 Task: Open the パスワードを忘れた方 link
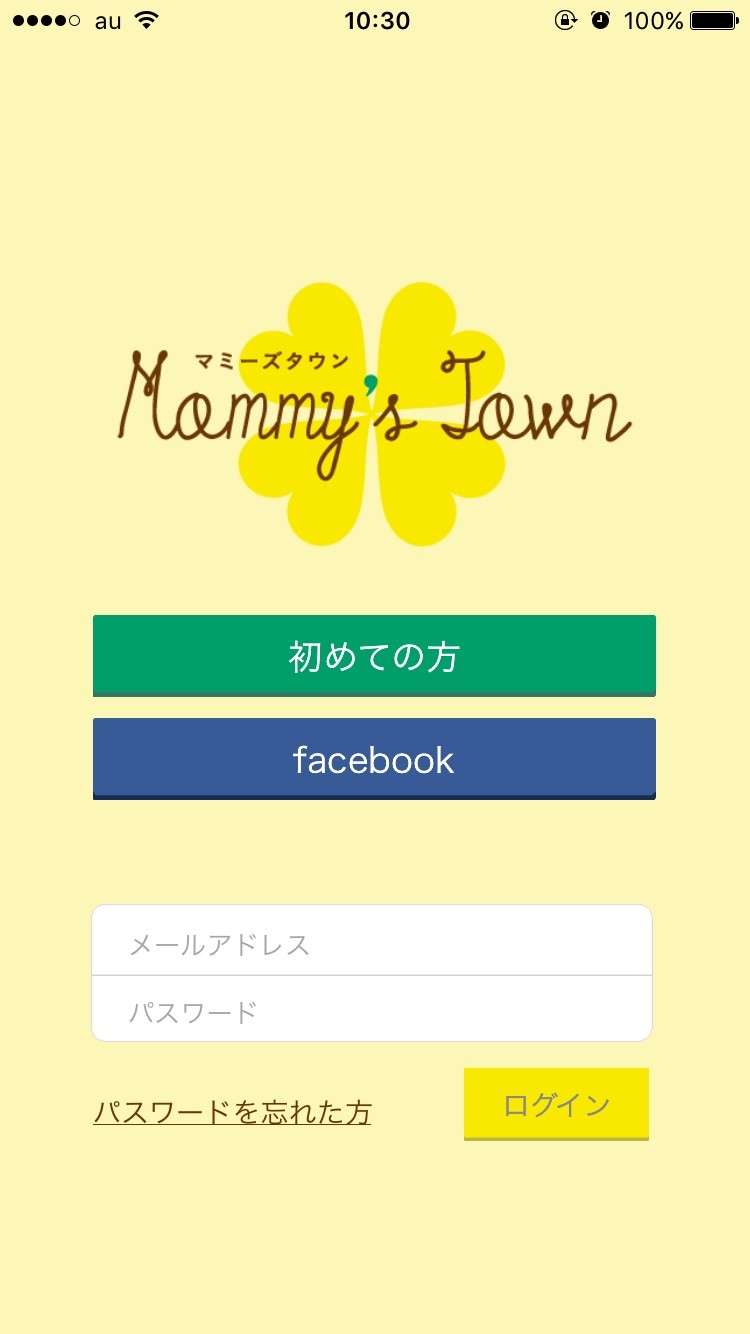coord(232,1112)
